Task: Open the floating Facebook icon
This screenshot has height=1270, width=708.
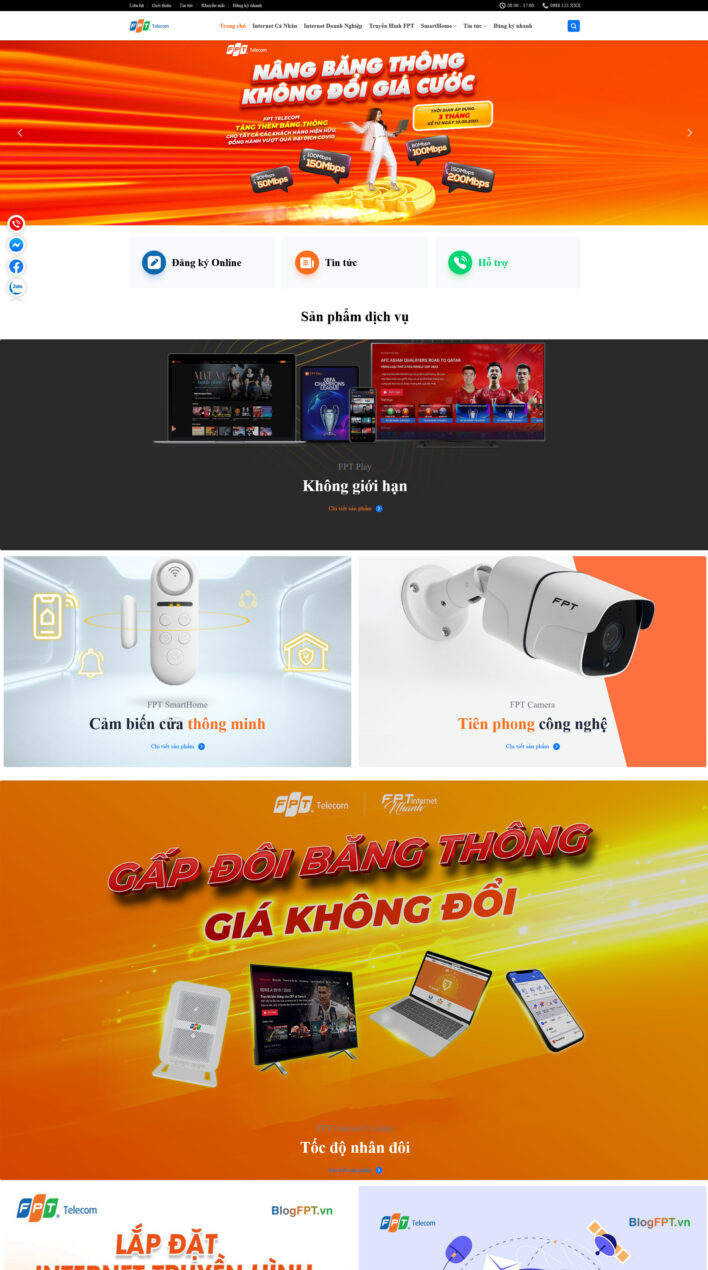Action: (x=16, y=266)
